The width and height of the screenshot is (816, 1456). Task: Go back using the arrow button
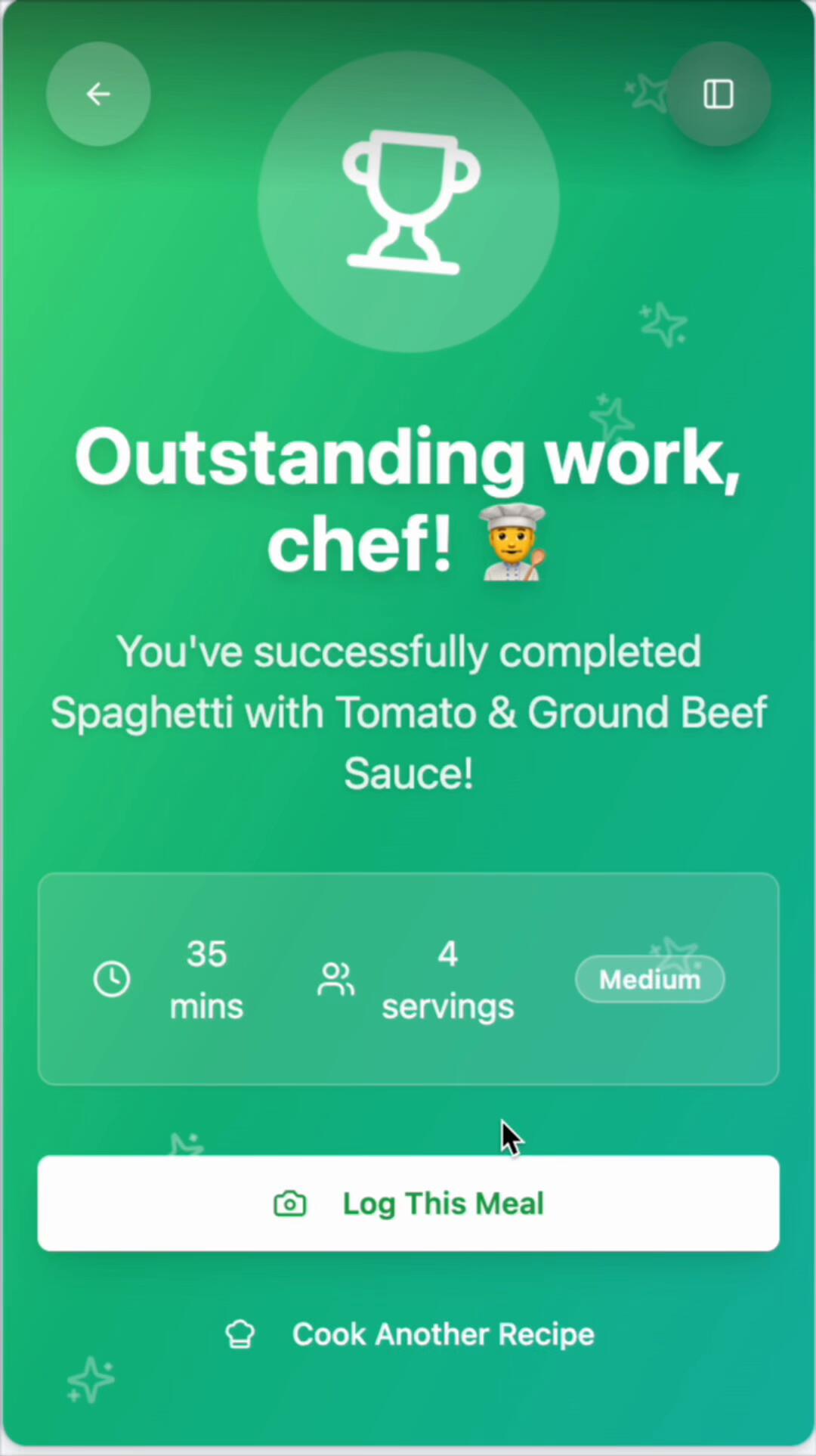98,94
